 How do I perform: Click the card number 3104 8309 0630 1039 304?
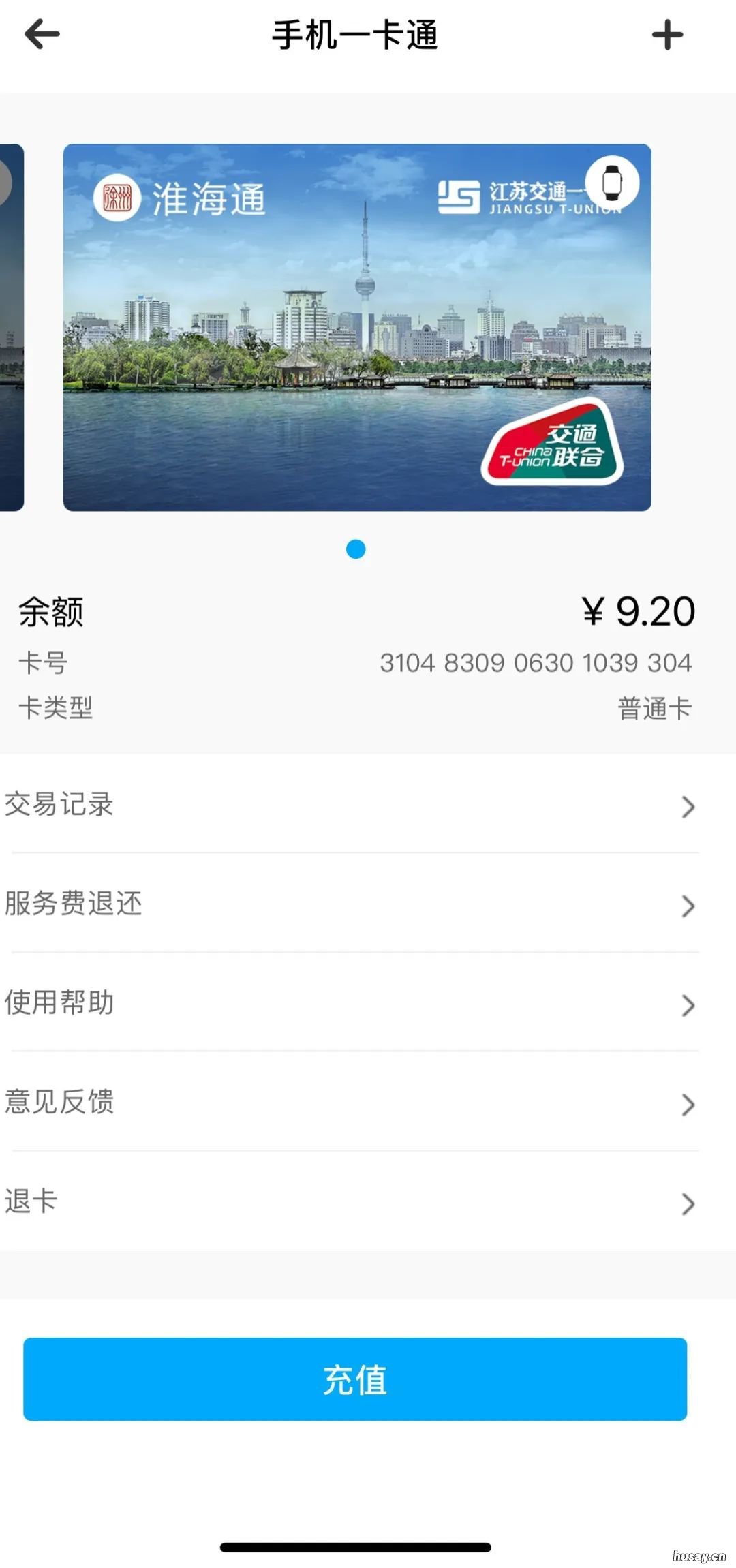point(536,662)
